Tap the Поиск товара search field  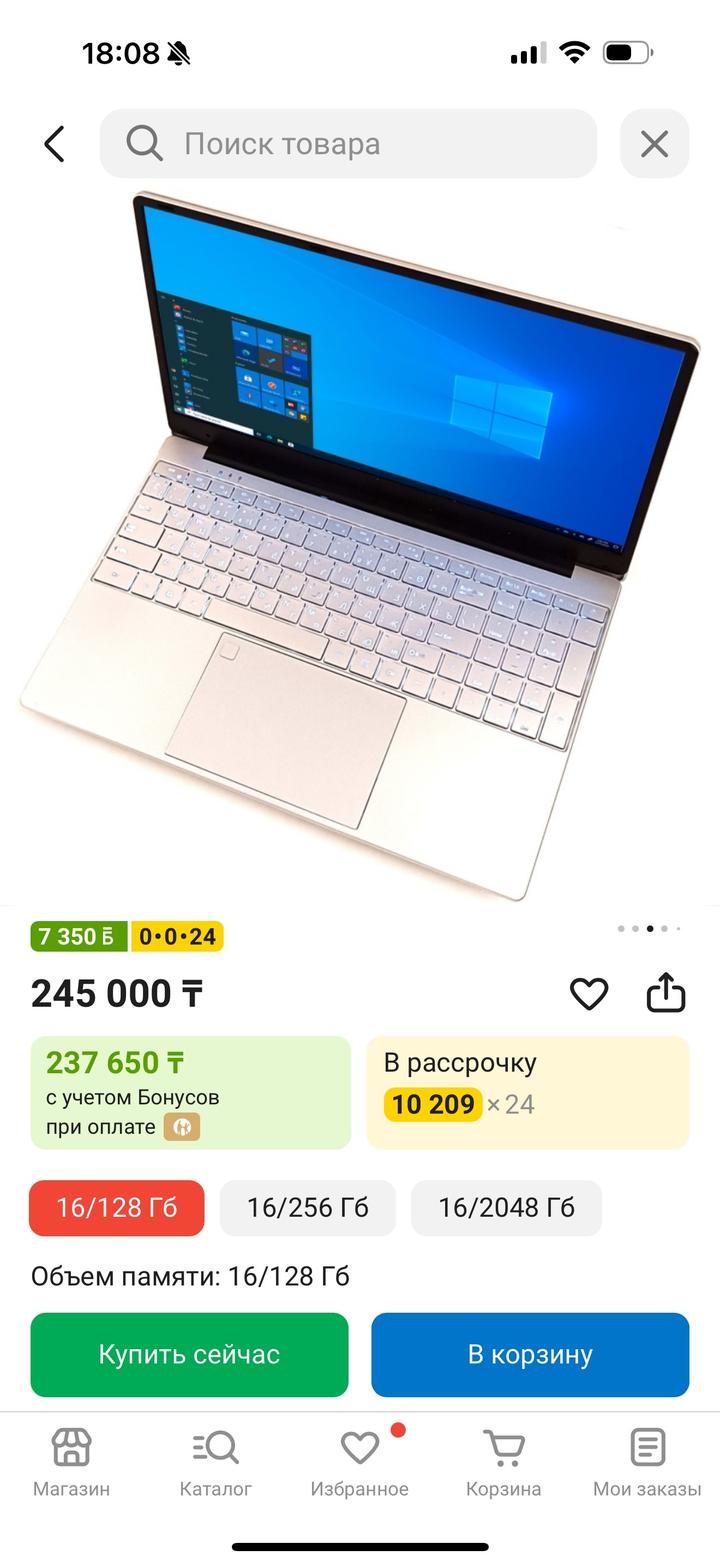[x=348, y=144]
